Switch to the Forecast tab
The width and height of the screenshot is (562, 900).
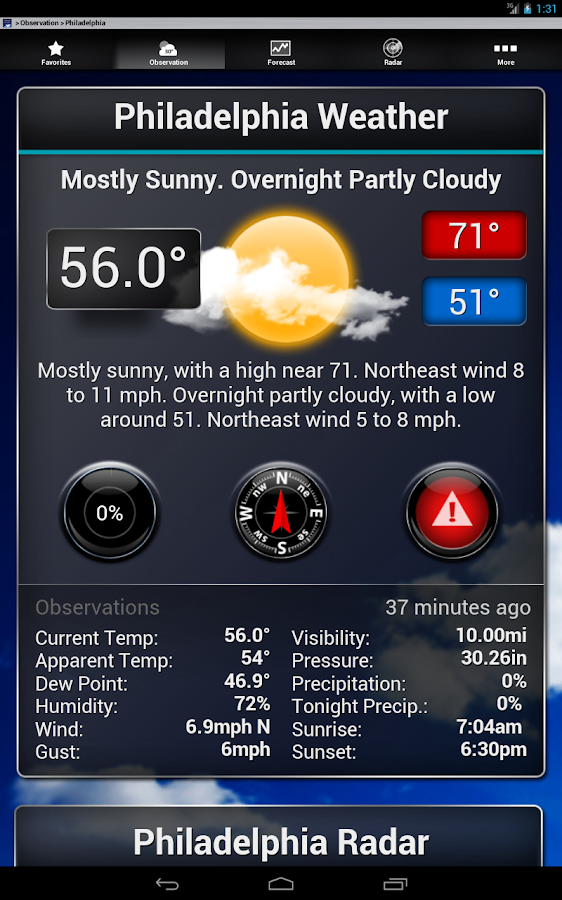point(281,53)
